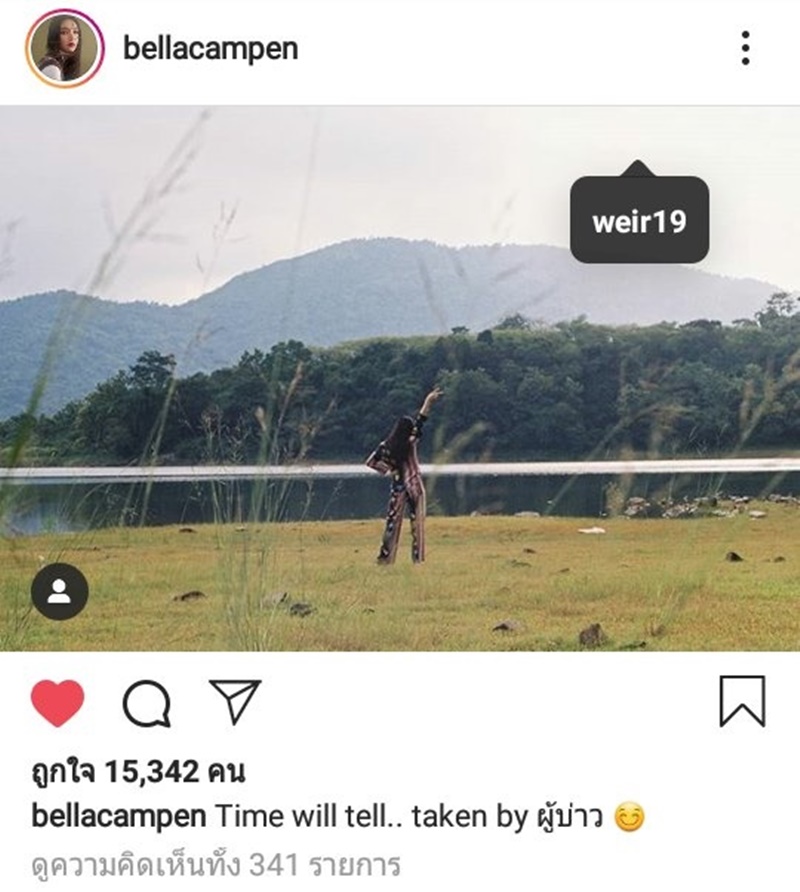View the 15,342 likes list

coord(139,772)
